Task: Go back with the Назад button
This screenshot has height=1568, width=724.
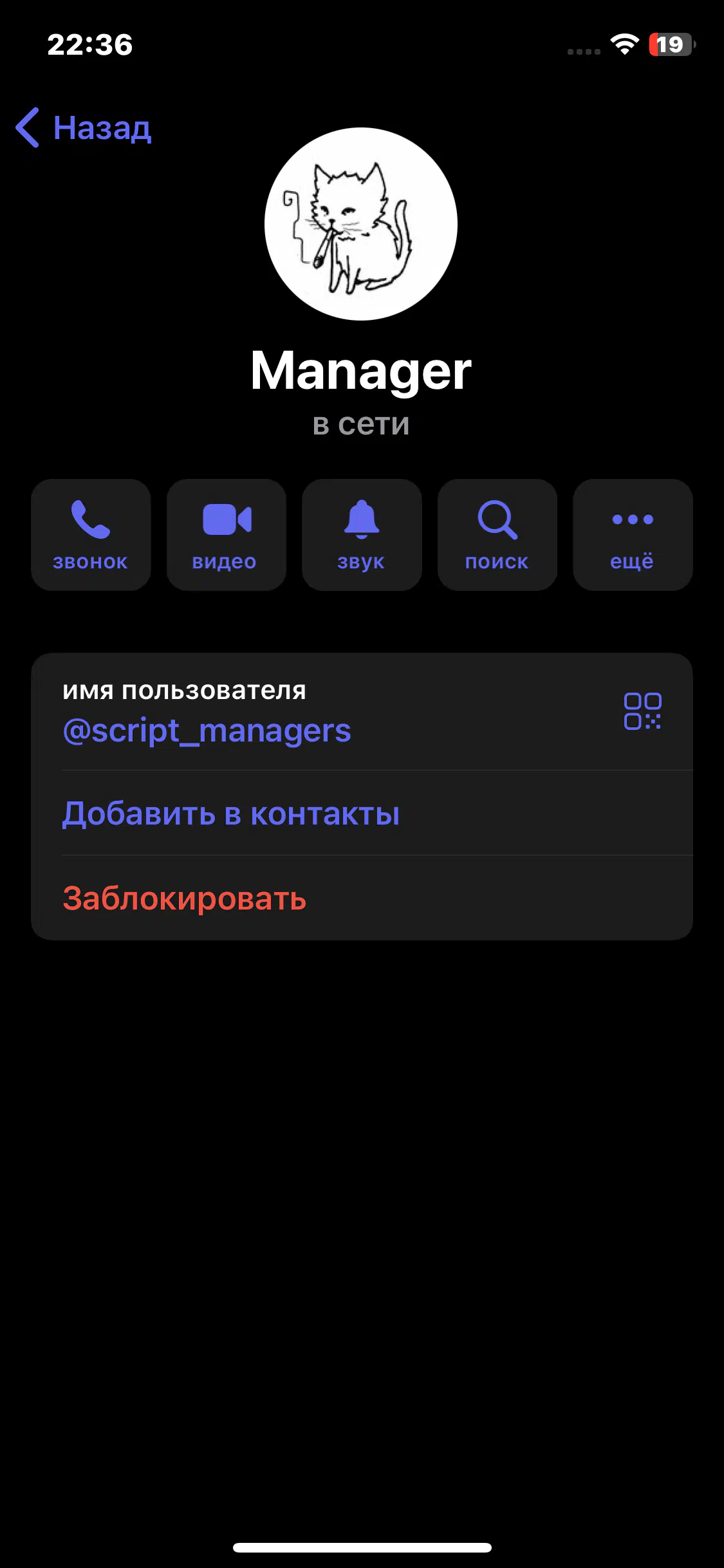Action: [x=84, y=127]
